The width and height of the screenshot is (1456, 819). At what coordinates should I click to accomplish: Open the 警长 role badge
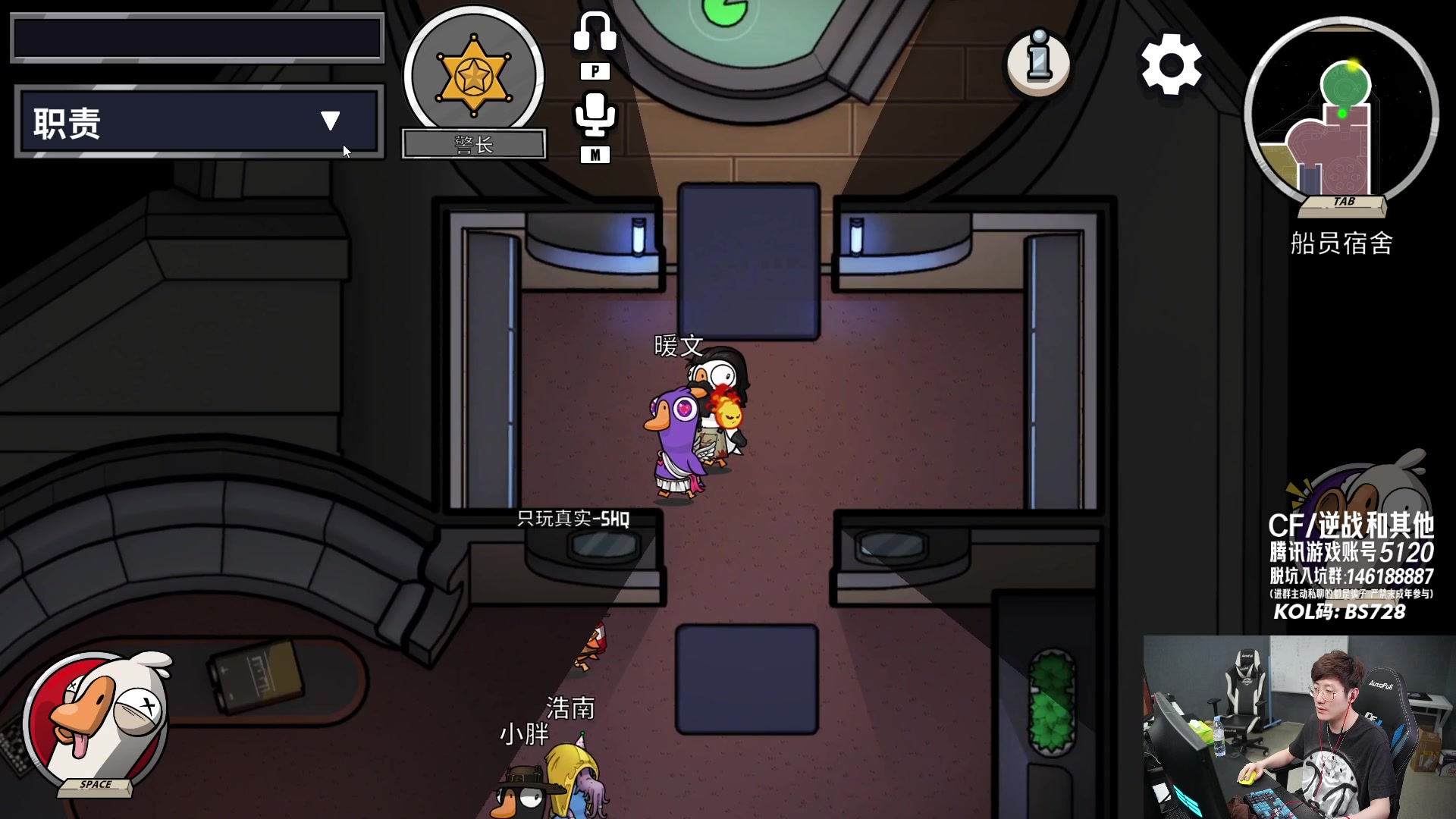473,77
